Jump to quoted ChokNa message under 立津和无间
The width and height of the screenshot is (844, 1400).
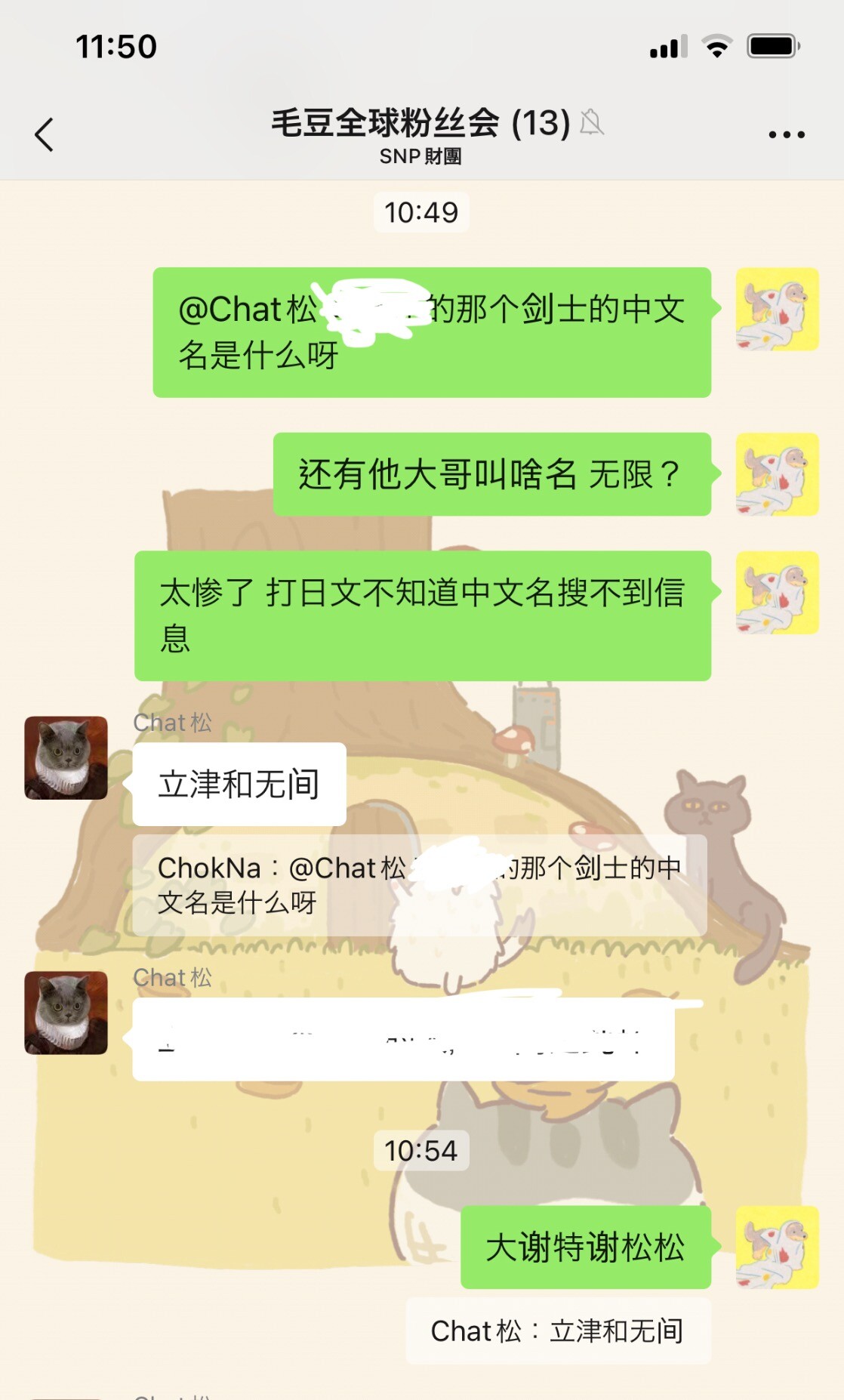[x=420, y=885]
